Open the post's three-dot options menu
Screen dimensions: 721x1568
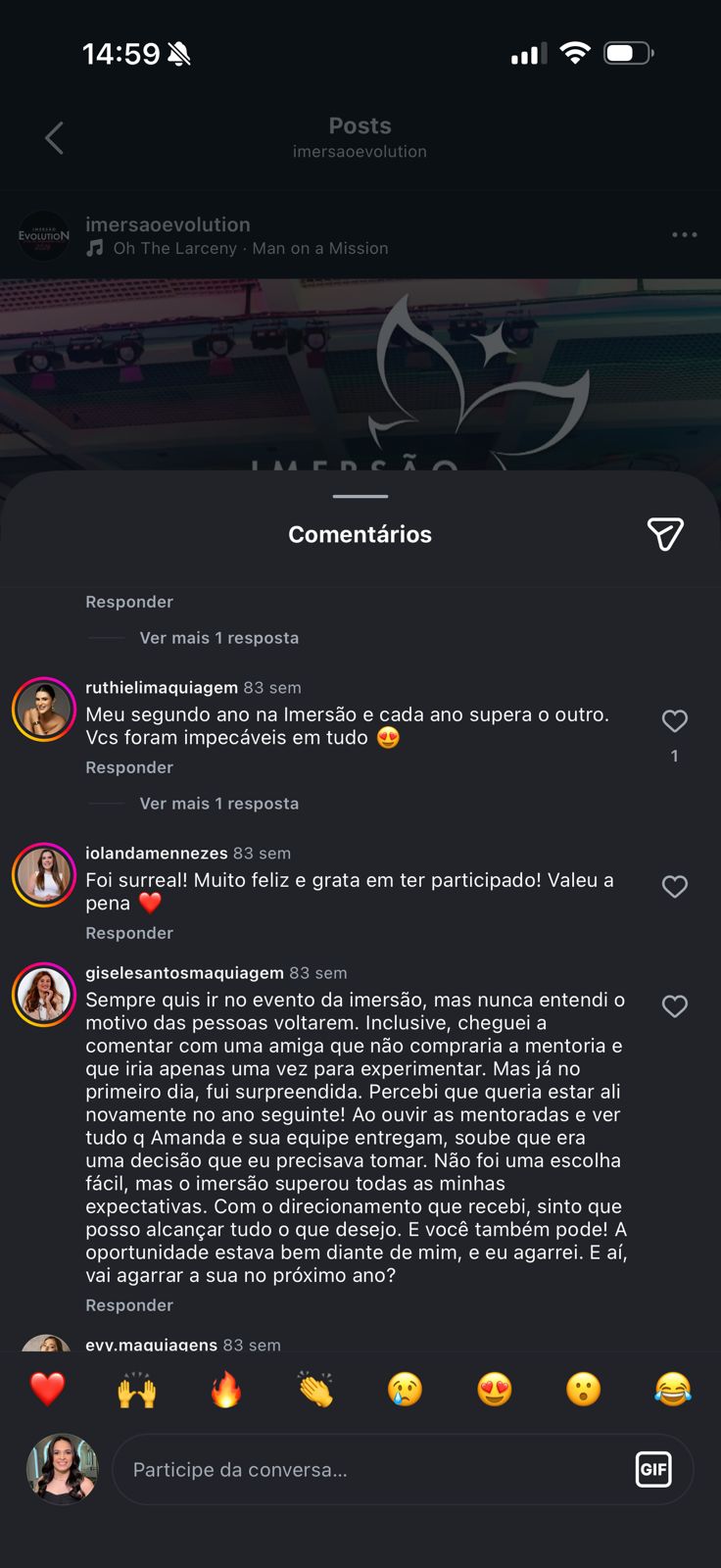pos(685,234)
